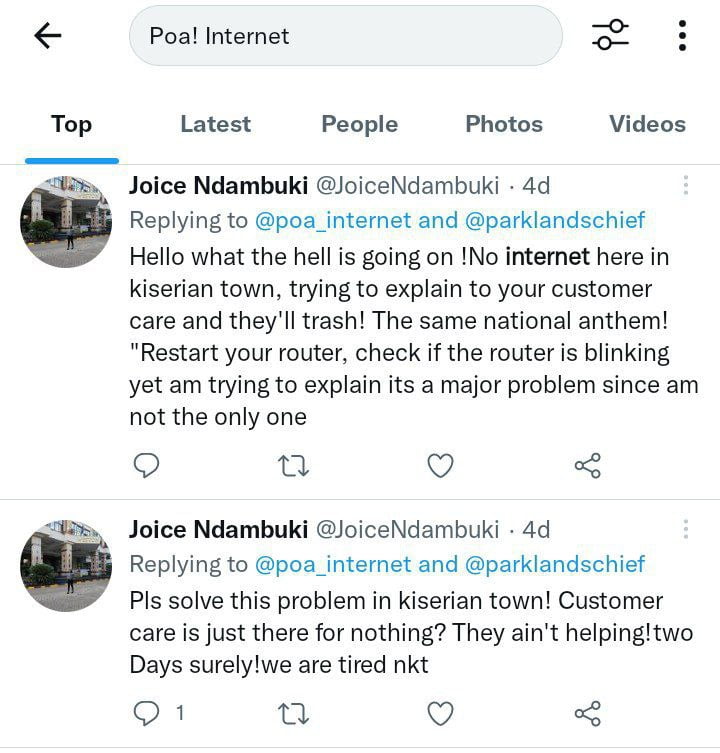This screenshot has height=753, width=720.
Task: Switch to the People tab
Action: click(359, 125)
